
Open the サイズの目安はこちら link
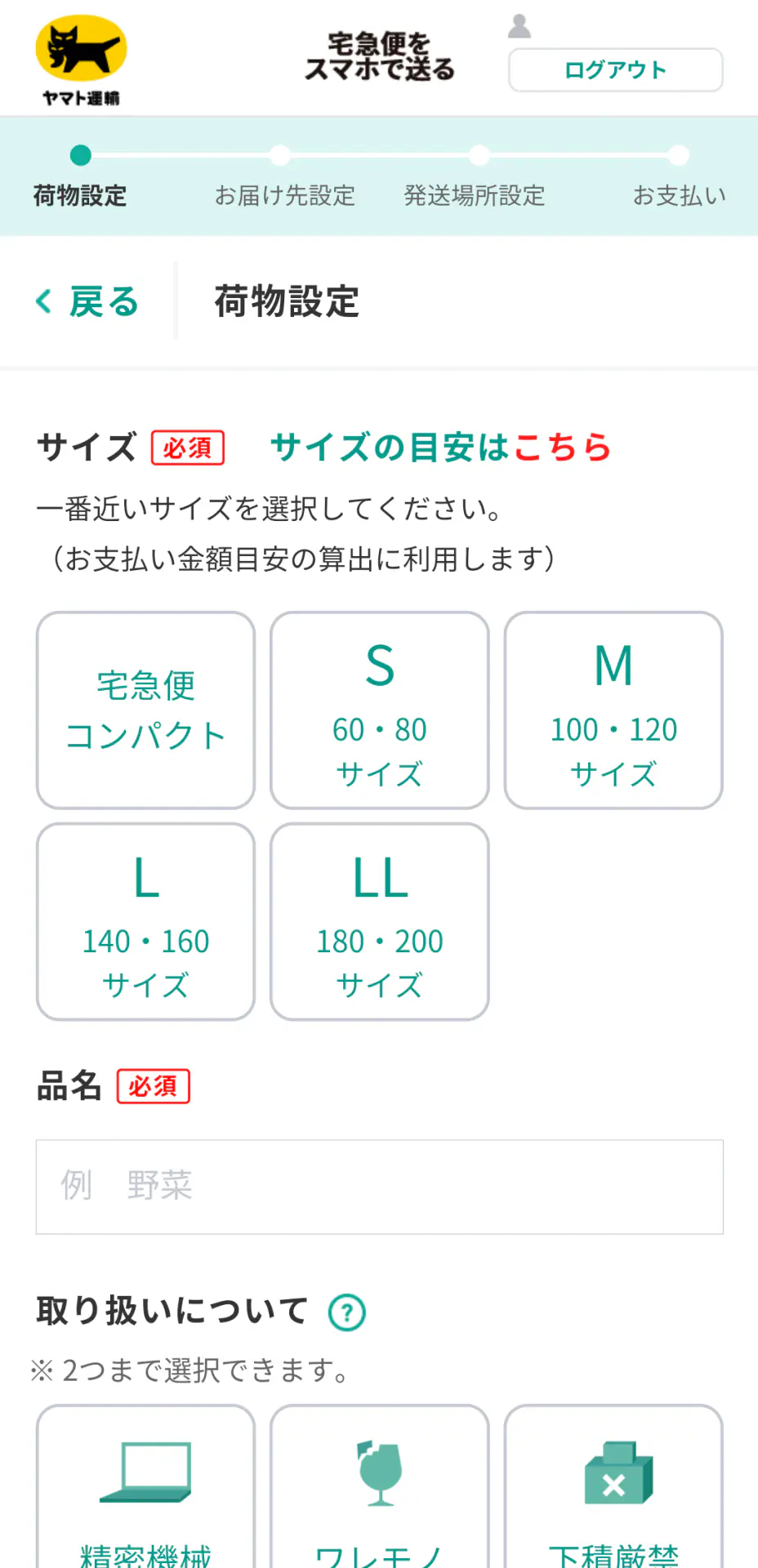click(441, 448)
